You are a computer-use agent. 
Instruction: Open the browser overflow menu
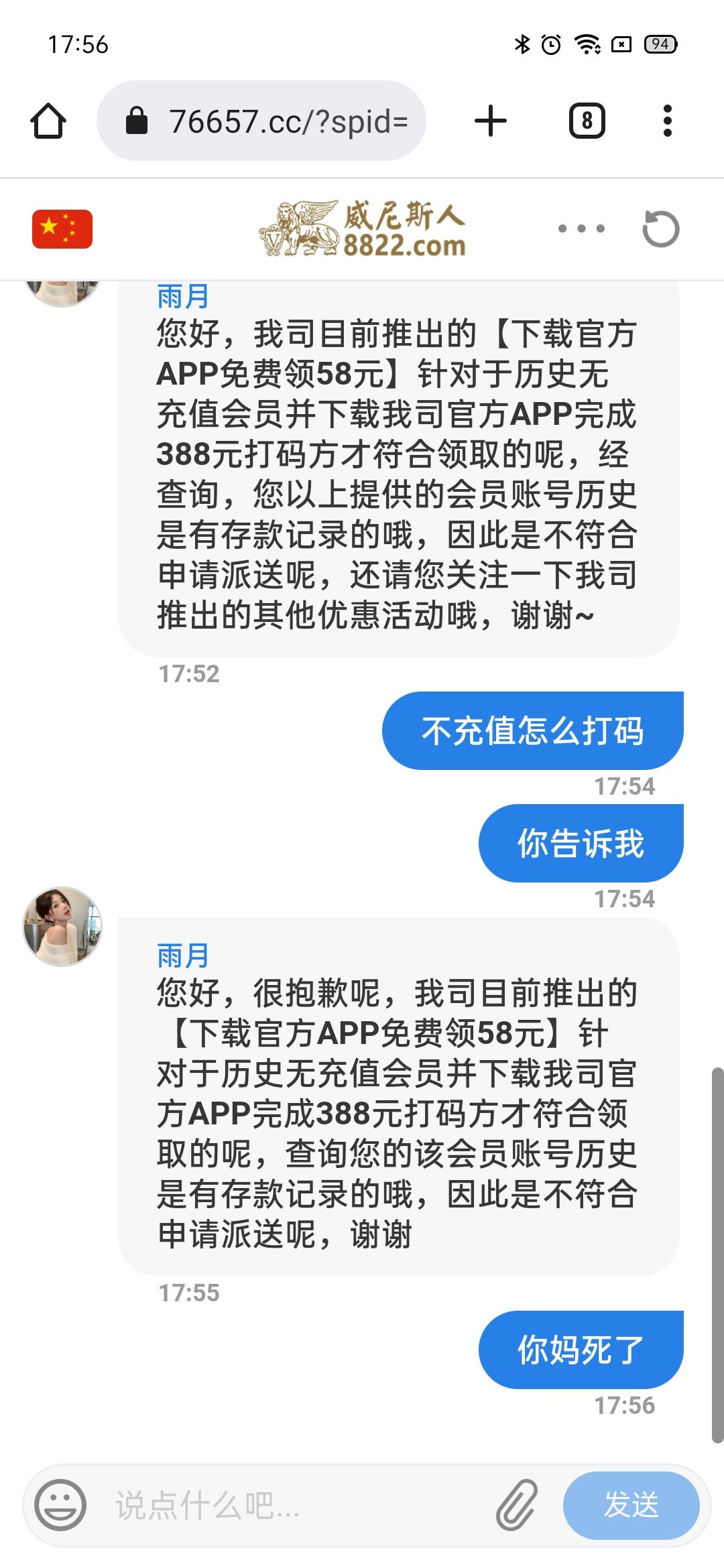[667, 121]
